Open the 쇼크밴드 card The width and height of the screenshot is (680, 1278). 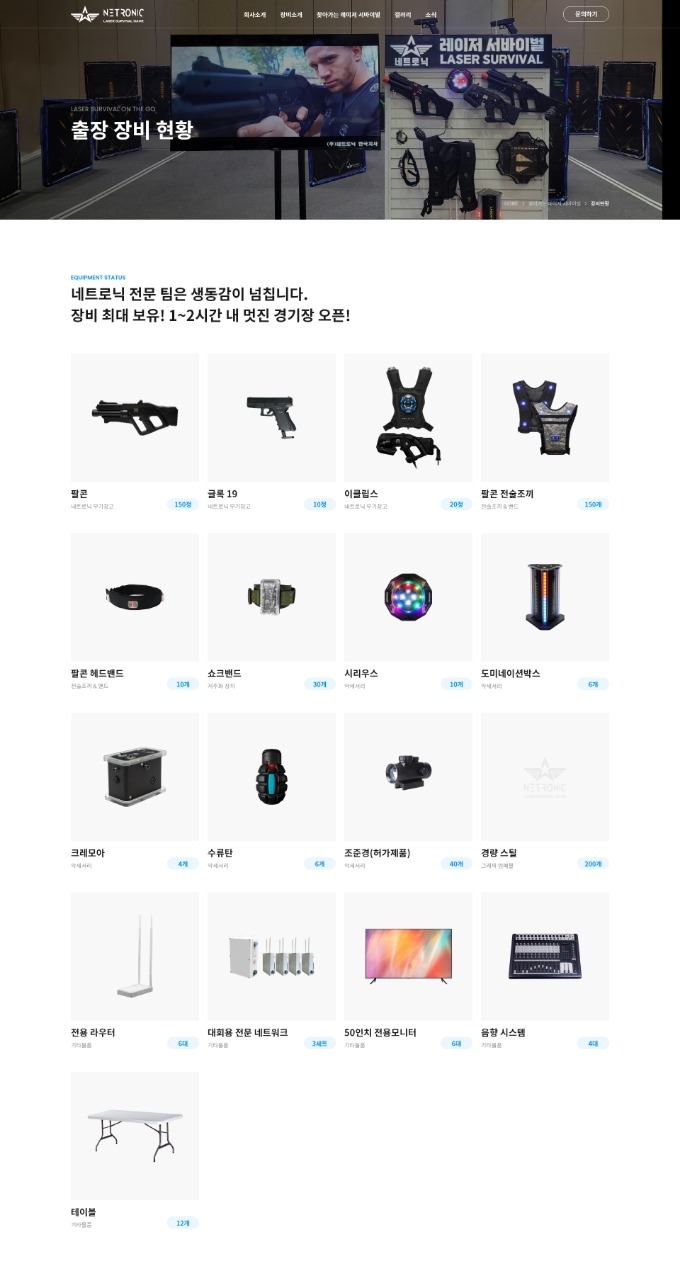pyautogui.click(x=271, y=597)
